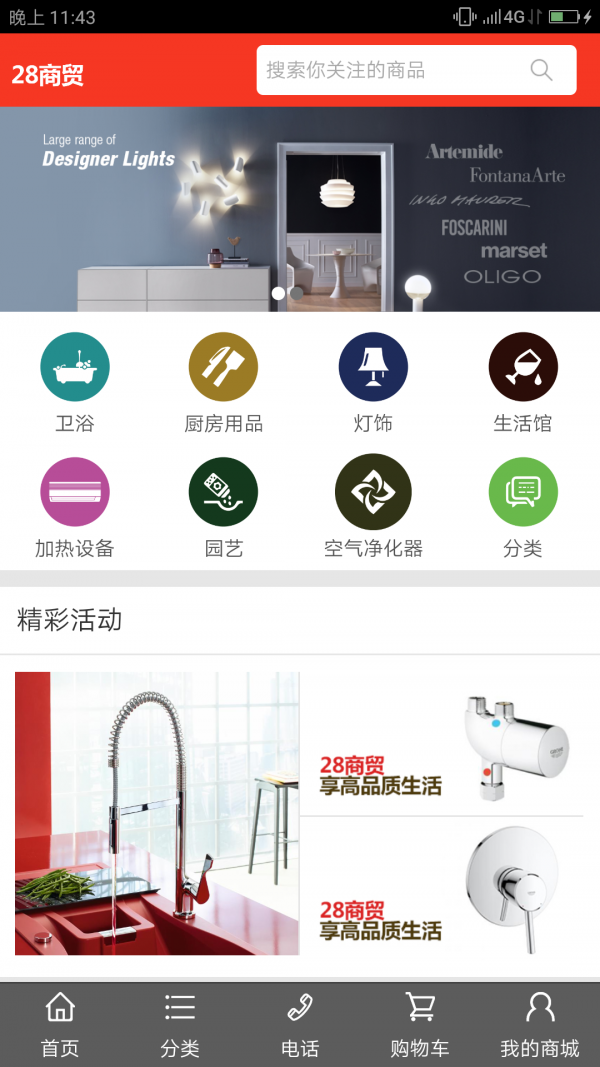The width and height of the screenshot is (600, 1067).
Task: Switch to the 分类 tab in bottom bar
Action: point(180,1025)
